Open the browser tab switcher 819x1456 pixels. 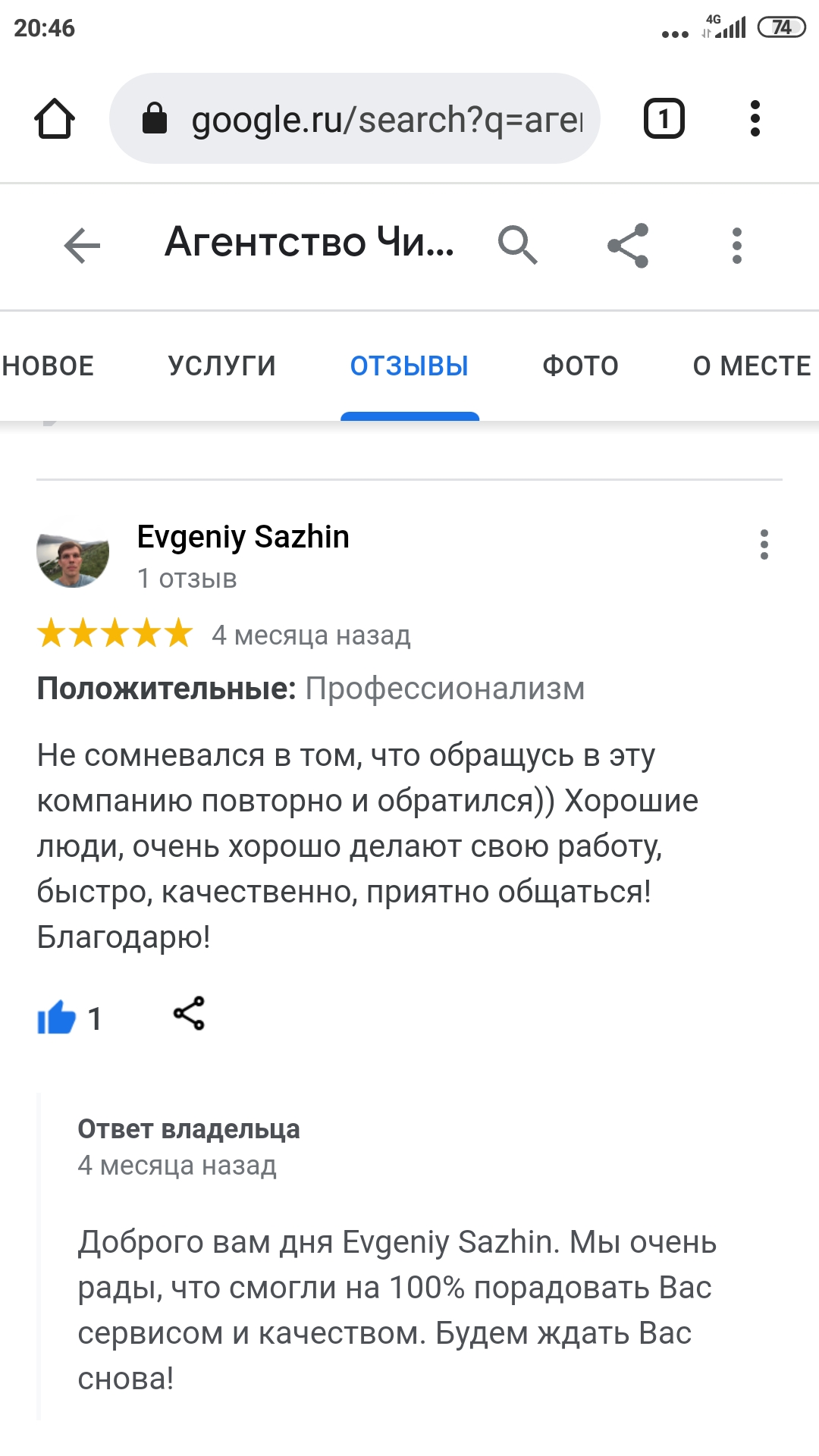point(664,119)
